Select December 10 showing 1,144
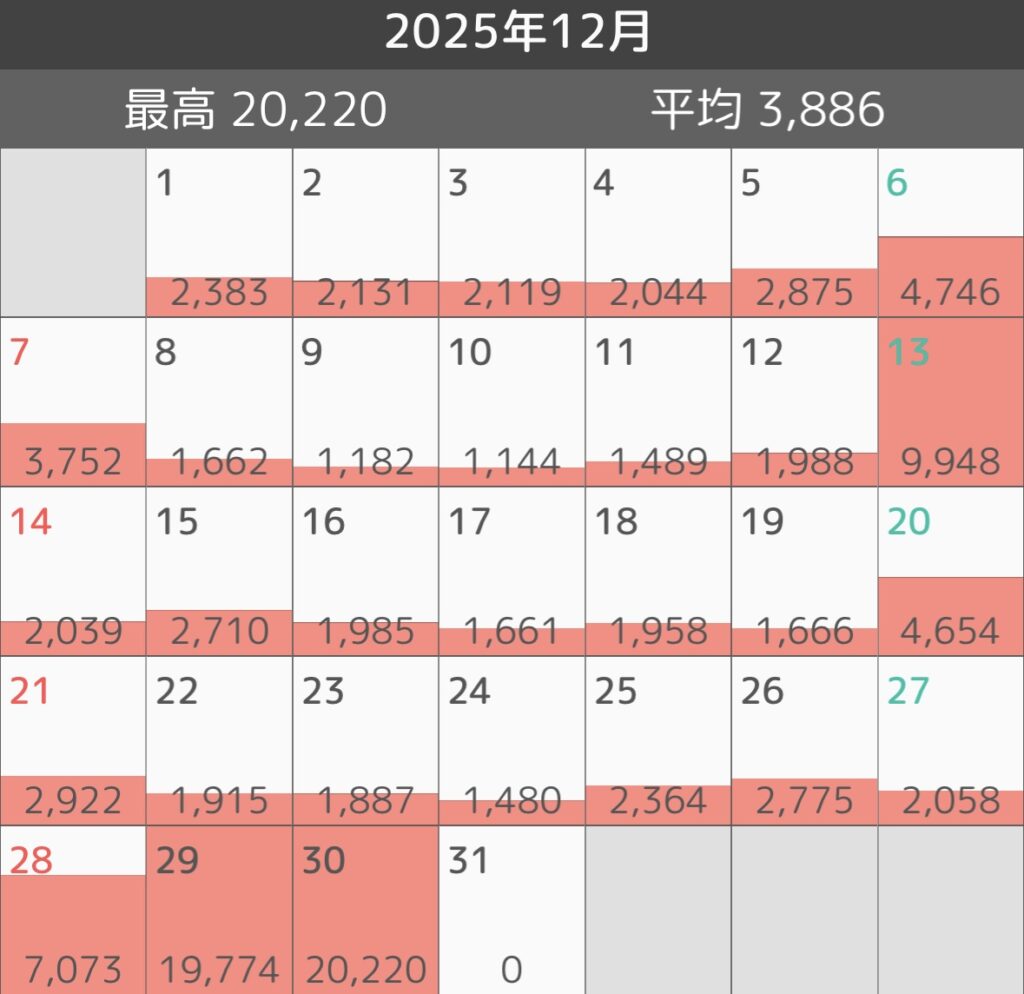This screenshot has width=1024, height=994. point(512,402)
